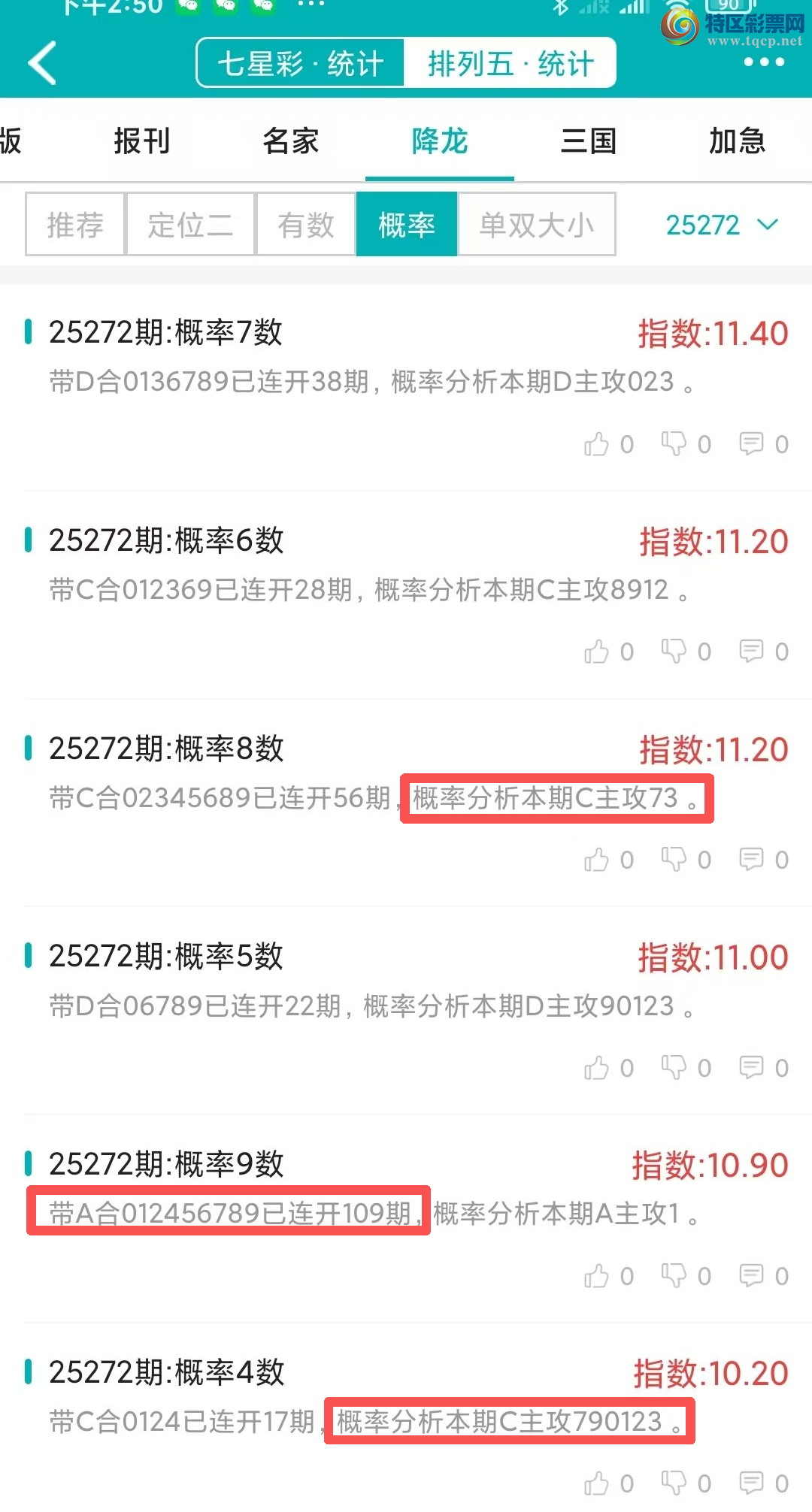The image size is (812, 1512).
Task: Dislike the 概率4数 entry
Action: tap(674, 1483)
